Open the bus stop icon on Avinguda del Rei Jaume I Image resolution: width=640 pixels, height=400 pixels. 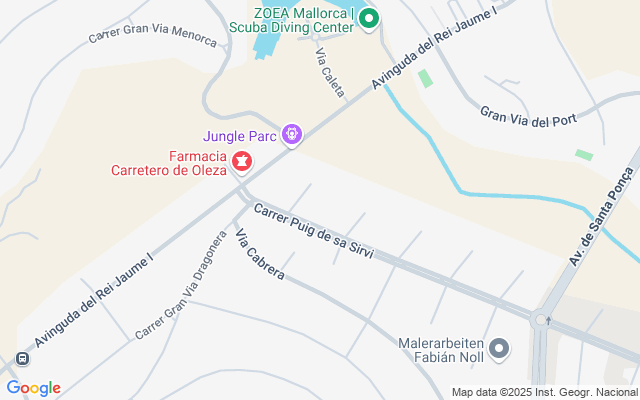(22, 360)
